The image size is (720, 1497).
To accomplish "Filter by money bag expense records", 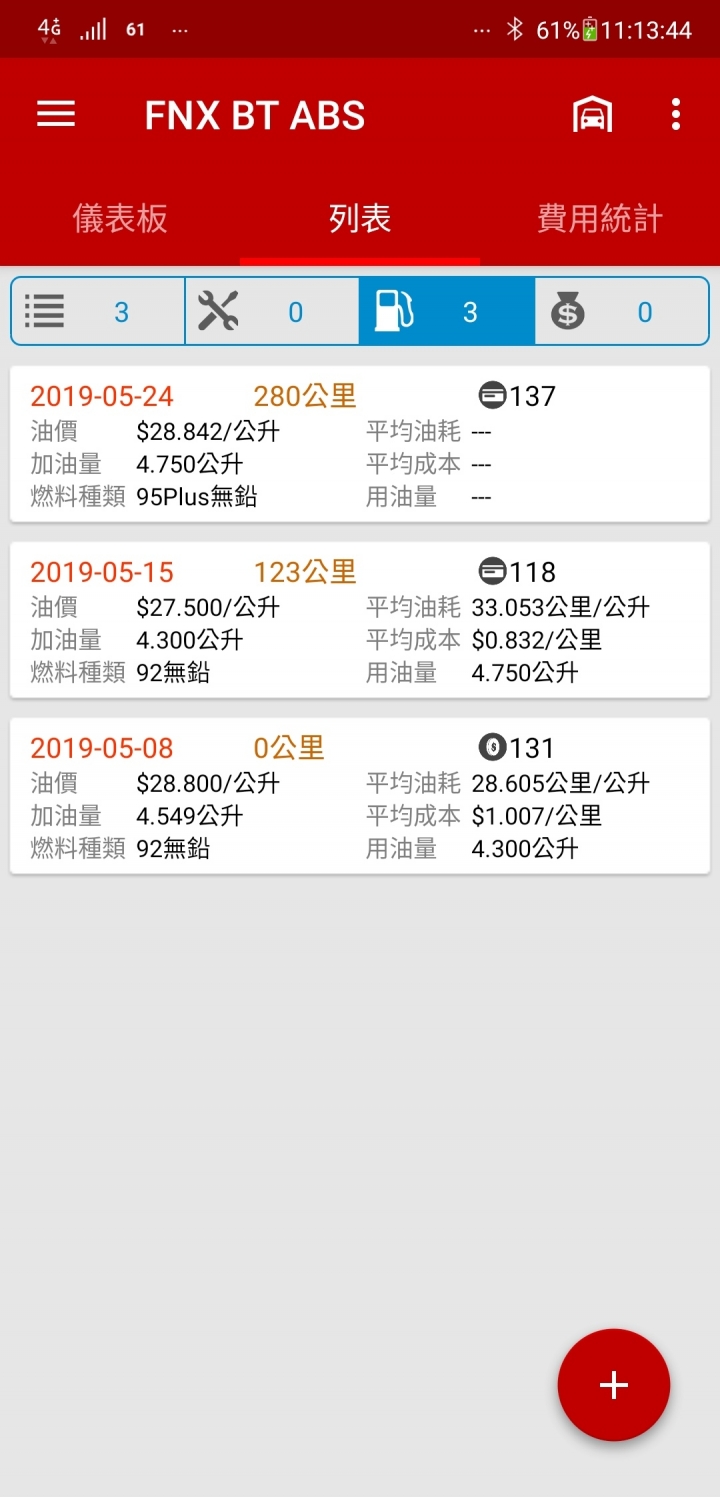I will [622, 312].
